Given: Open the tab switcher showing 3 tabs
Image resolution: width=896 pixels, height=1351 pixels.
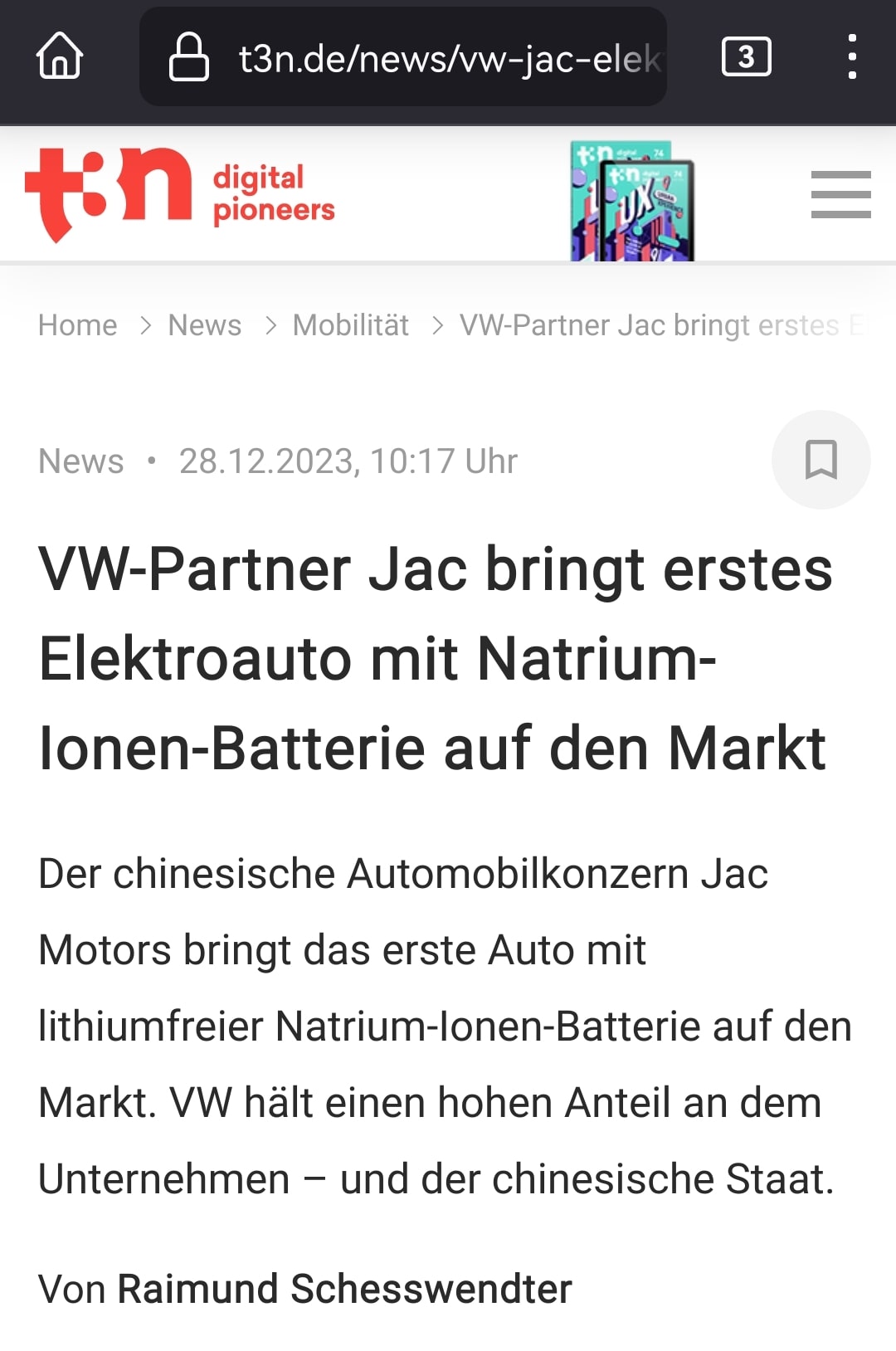Looking at the screenshot, I should pyautogui.click(x=745, y=56).
